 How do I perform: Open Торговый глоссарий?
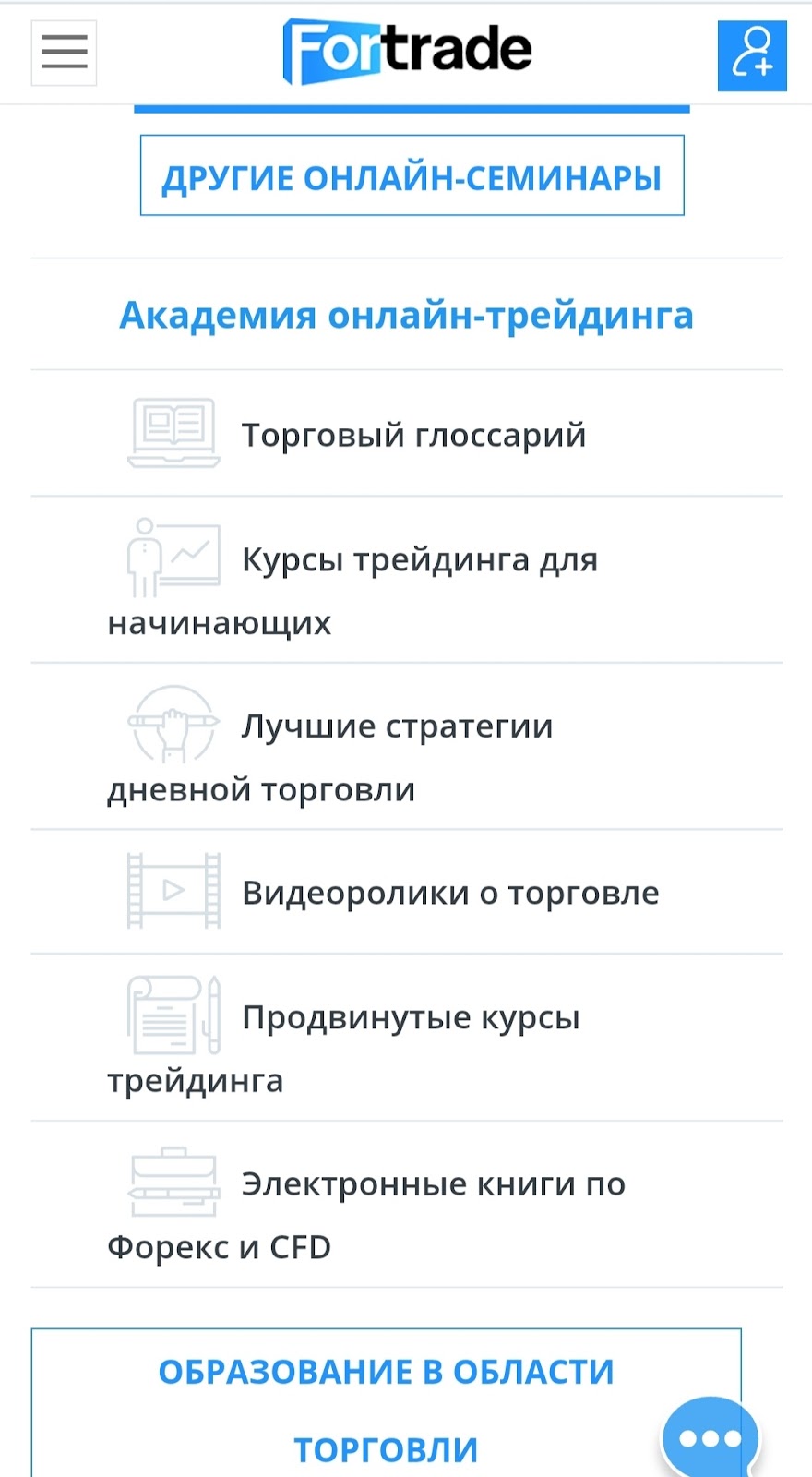412,434
